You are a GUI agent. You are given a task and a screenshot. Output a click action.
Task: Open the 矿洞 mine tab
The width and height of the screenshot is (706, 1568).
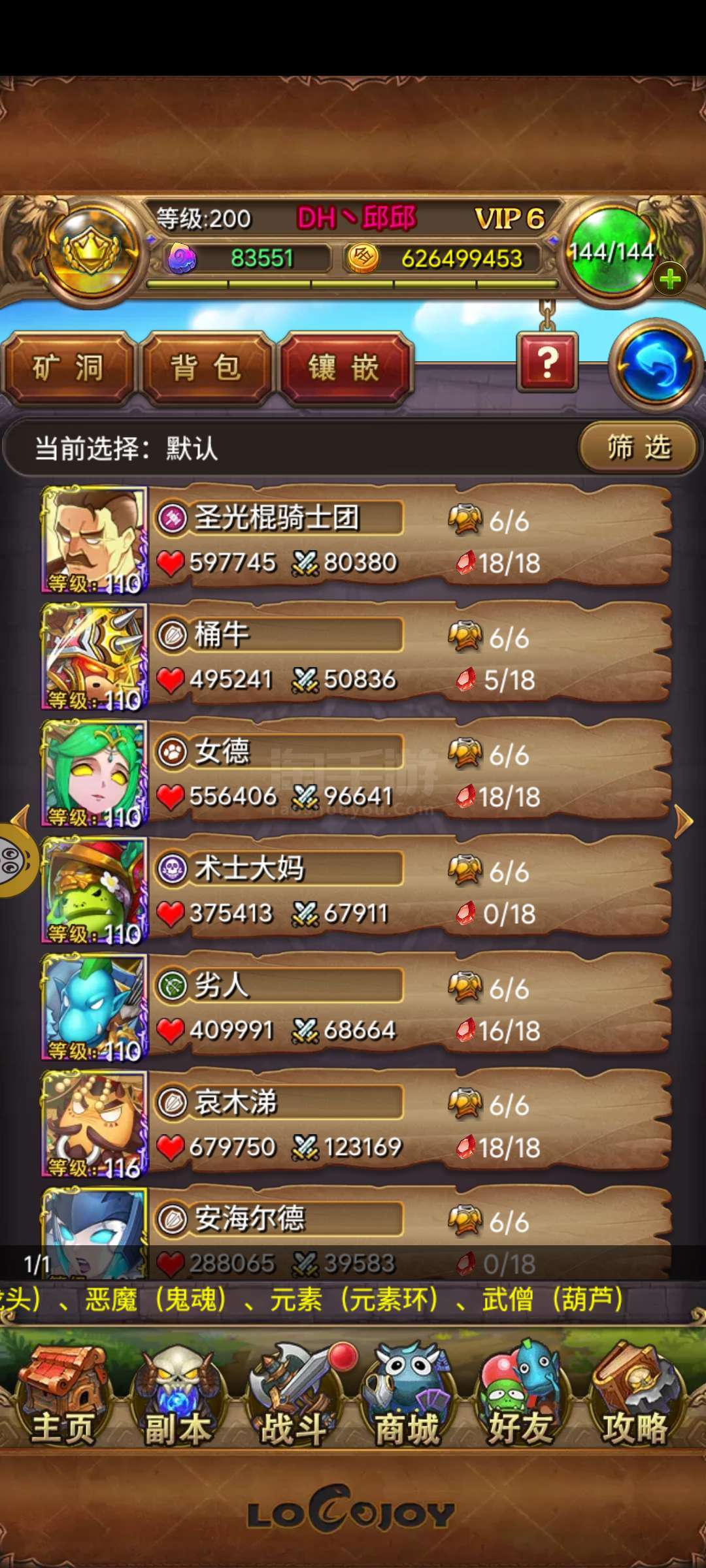(x=68, y=367)
